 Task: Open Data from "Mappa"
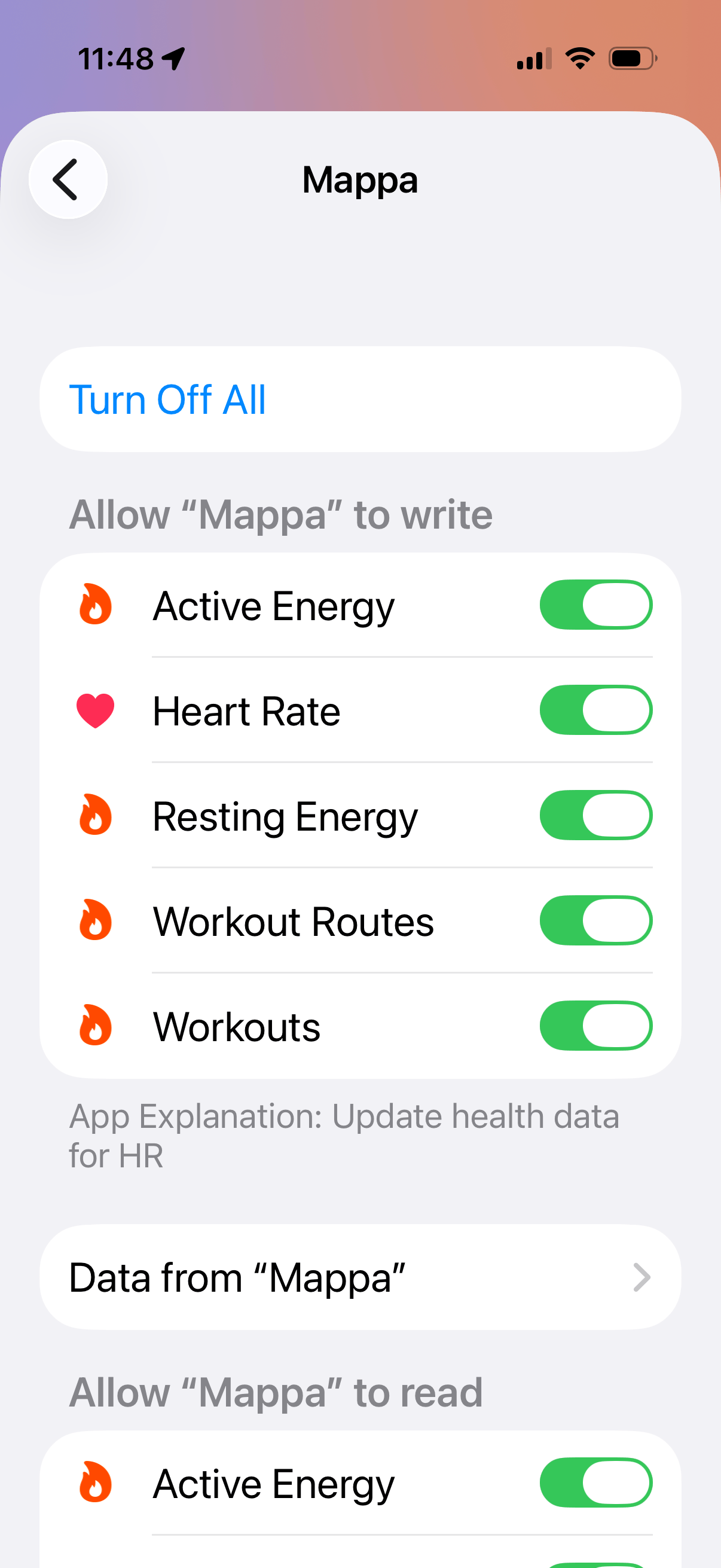click(359, 1277)
